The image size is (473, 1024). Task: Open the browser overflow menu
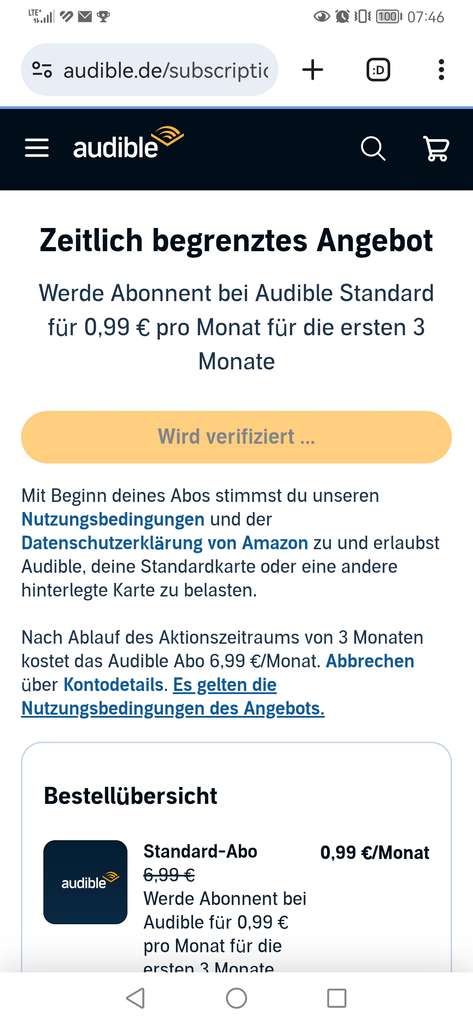[442, 70]
